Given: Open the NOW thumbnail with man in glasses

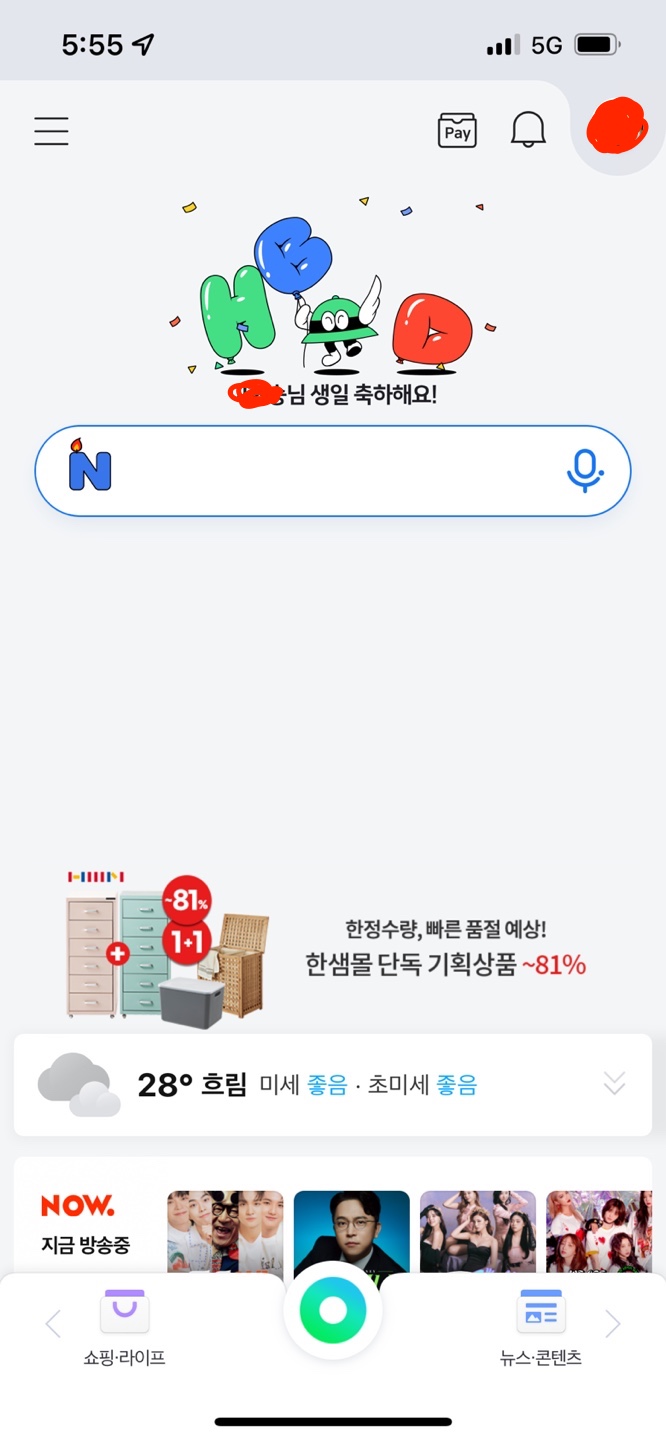Looking at the screenshot, I should pos(351,1231).
